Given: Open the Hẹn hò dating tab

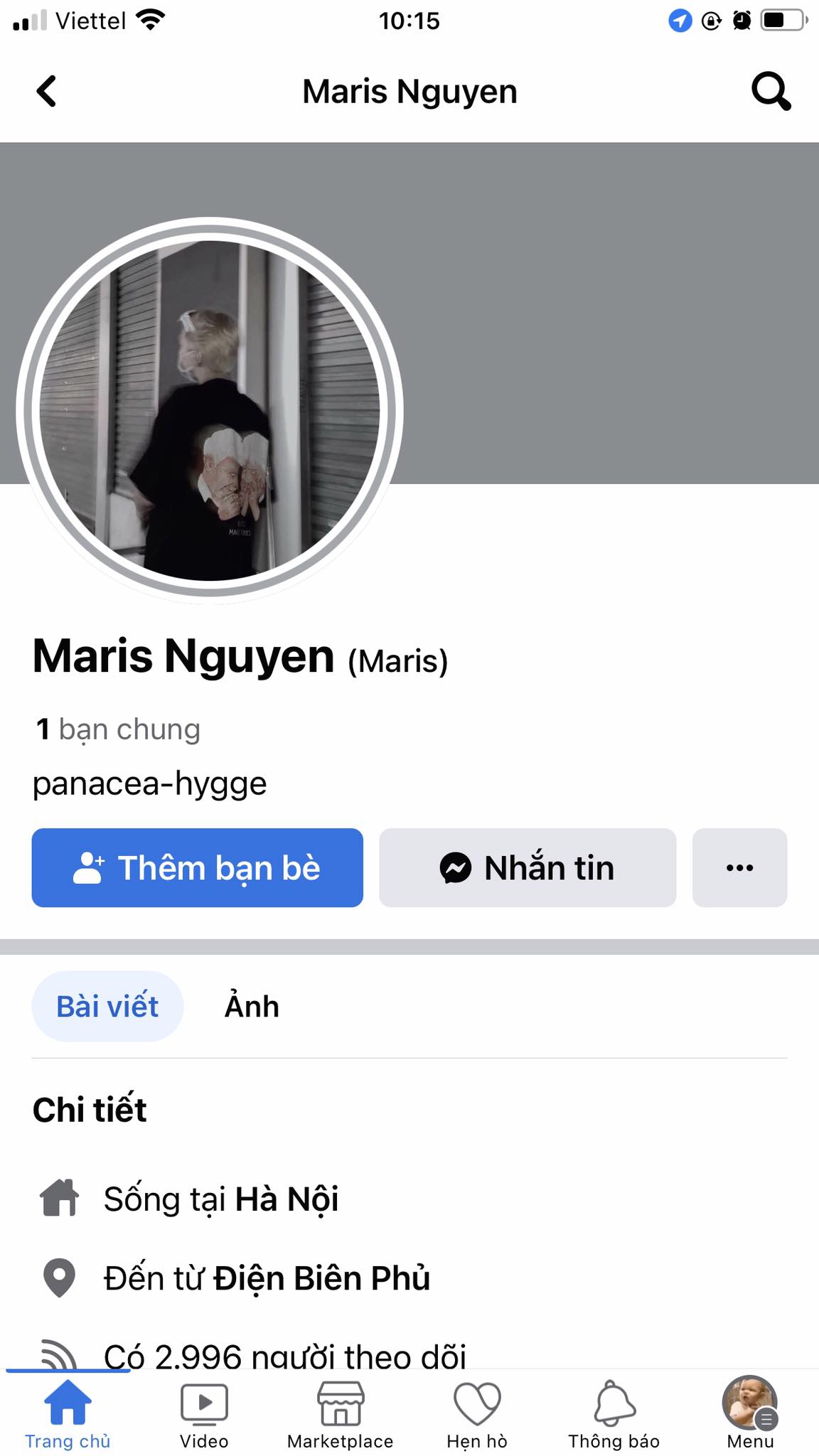Looking at the screenshot, I should coord(477,1413).
